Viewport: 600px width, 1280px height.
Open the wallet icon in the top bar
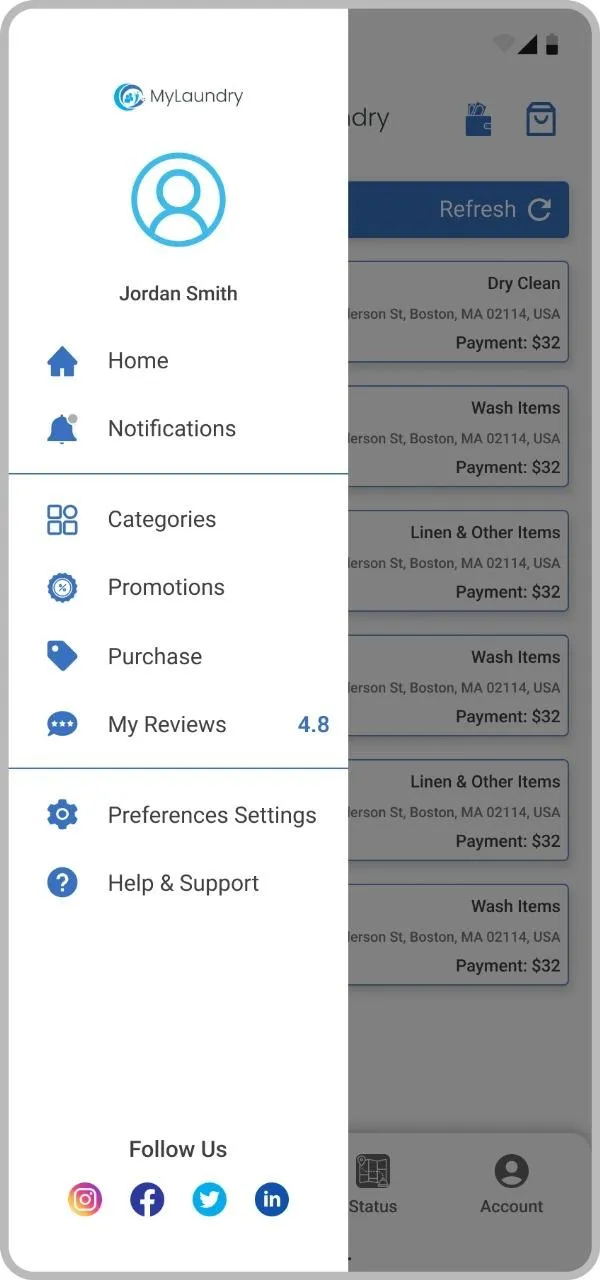(x=479, y=120)
